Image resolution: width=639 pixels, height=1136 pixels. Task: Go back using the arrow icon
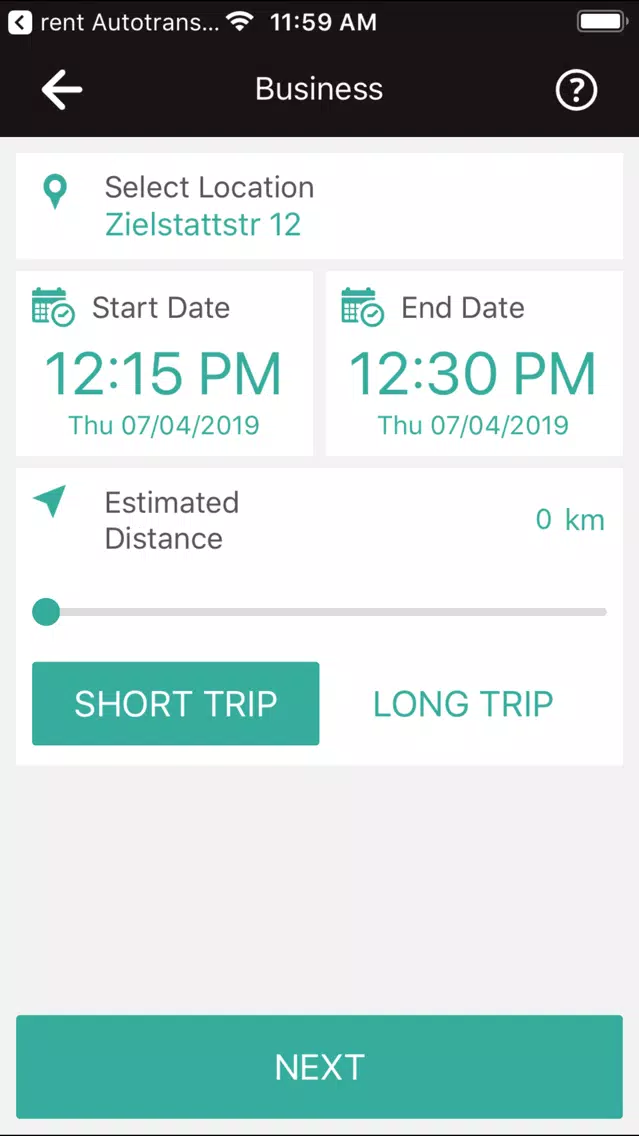tap(62, 90)
